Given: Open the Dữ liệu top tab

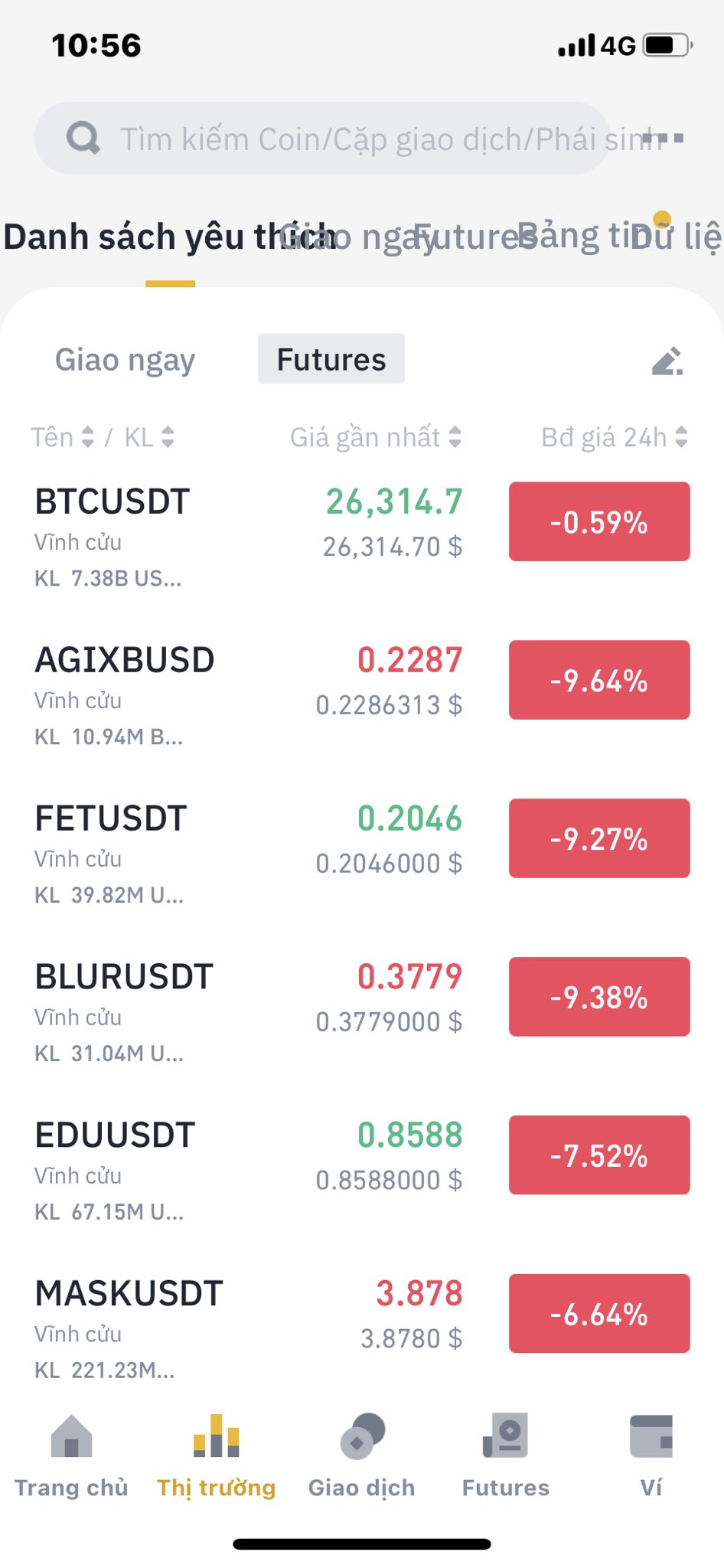Looking at the screenshot, I should (677, 237).
